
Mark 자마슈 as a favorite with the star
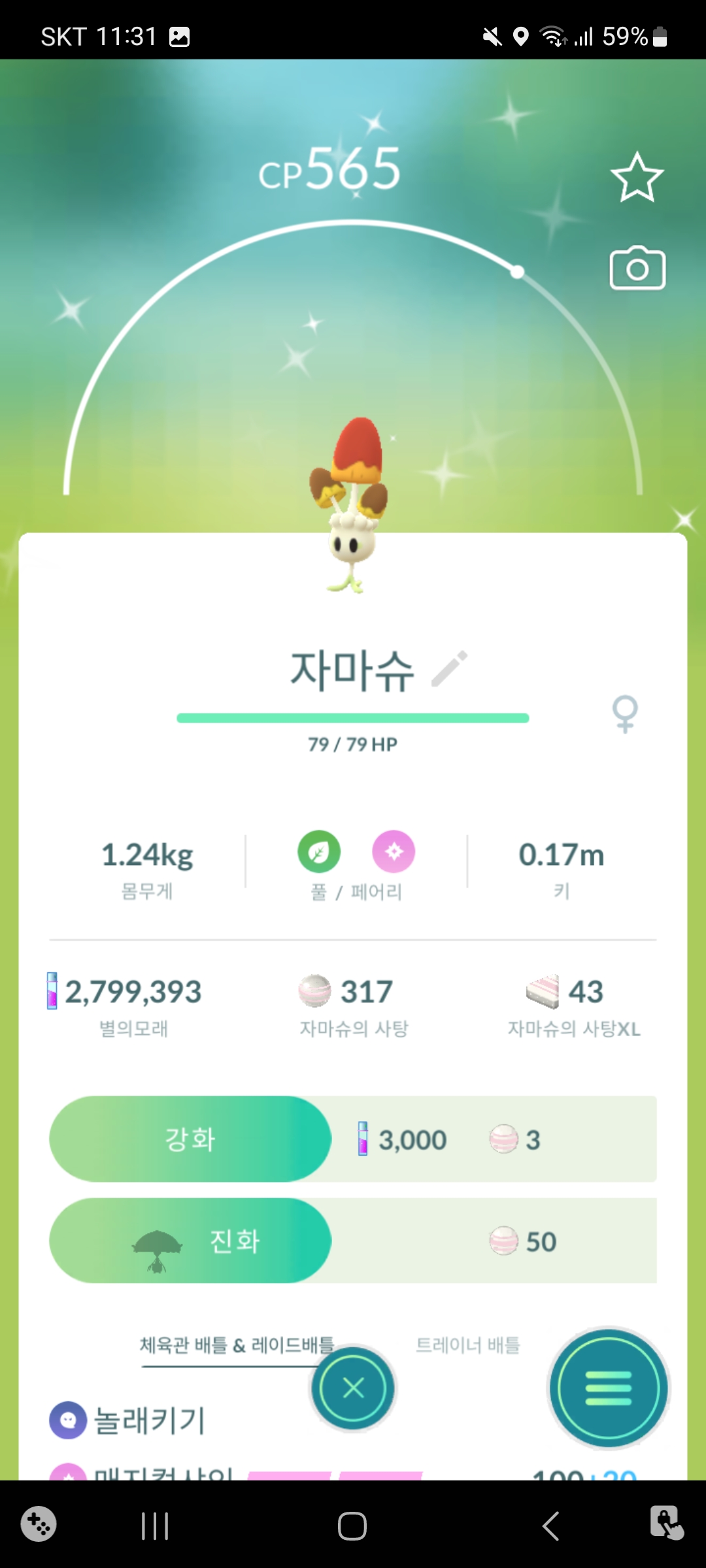pos(637,177)
